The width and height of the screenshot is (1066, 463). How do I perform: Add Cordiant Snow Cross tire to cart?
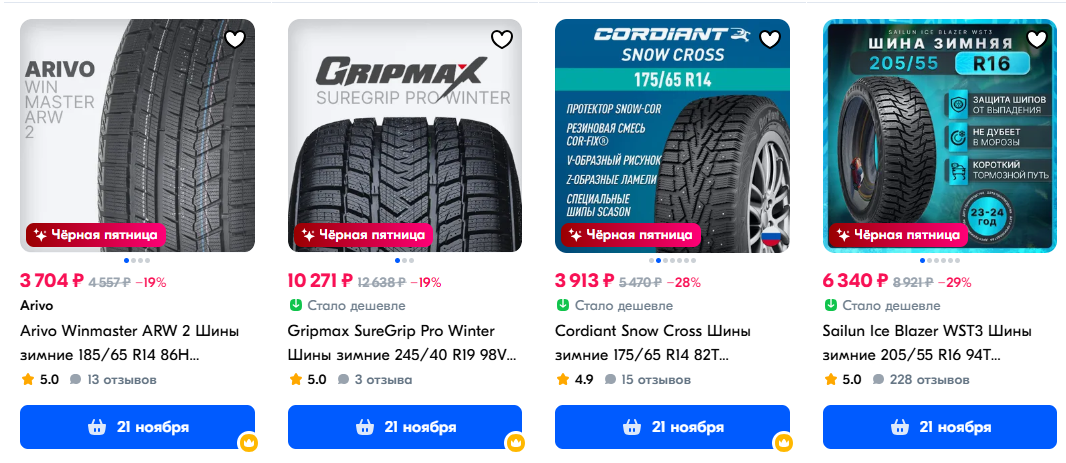pyautogui.click(x=672, y=427)
